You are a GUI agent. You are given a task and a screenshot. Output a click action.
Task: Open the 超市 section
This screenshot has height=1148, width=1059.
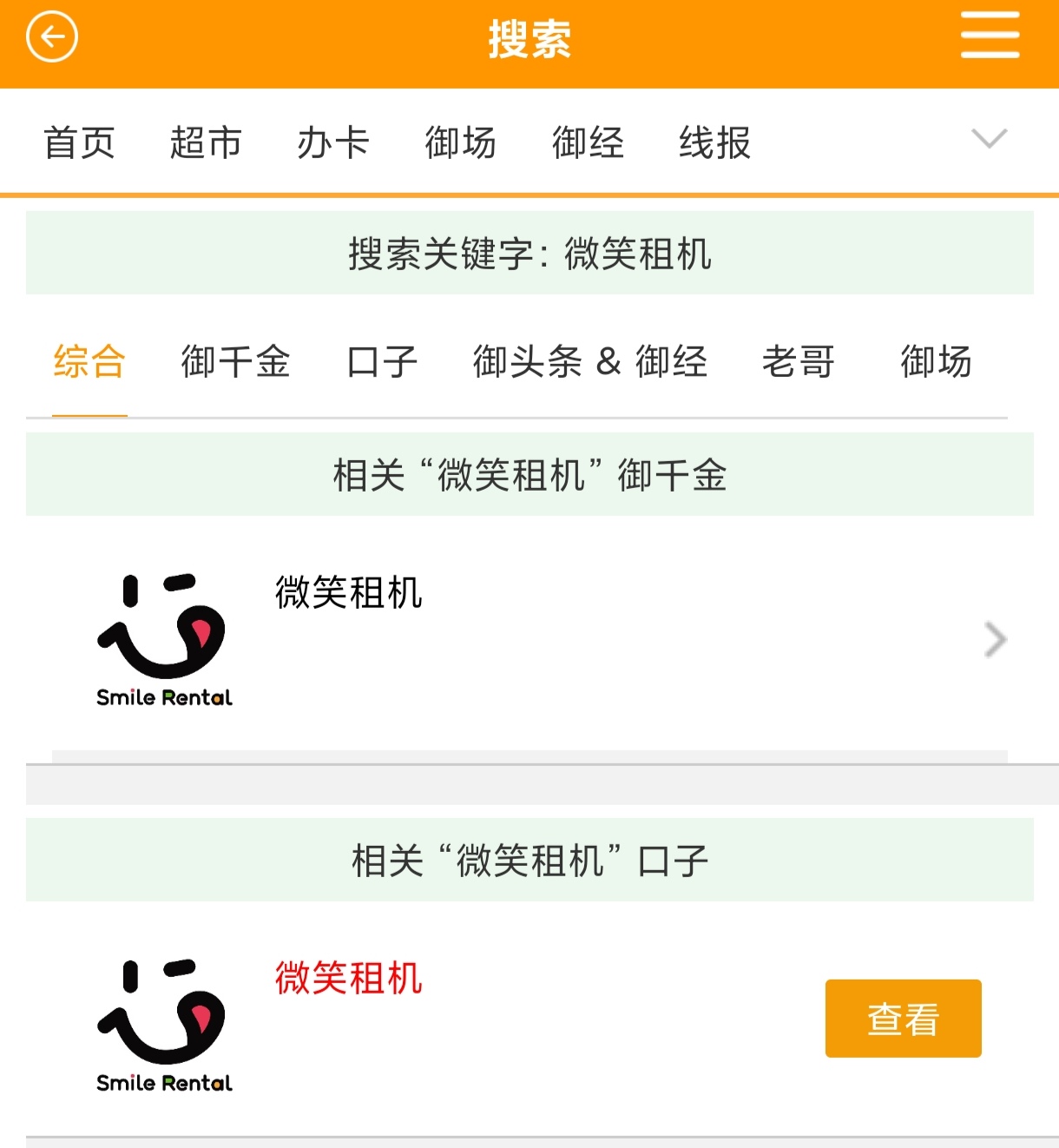tap(206, 142)
